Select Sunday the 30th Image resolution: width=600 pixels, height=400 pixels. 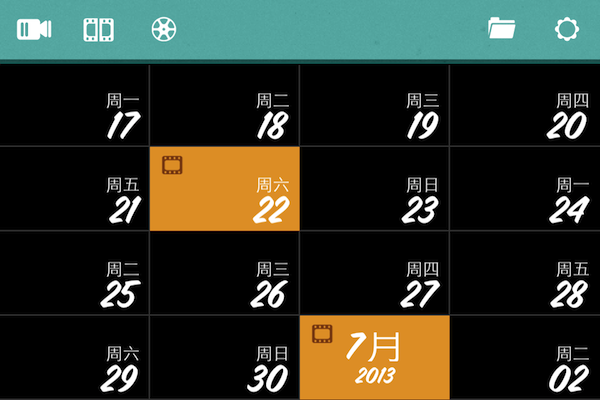pyautogui.click(x=224, y=357)
